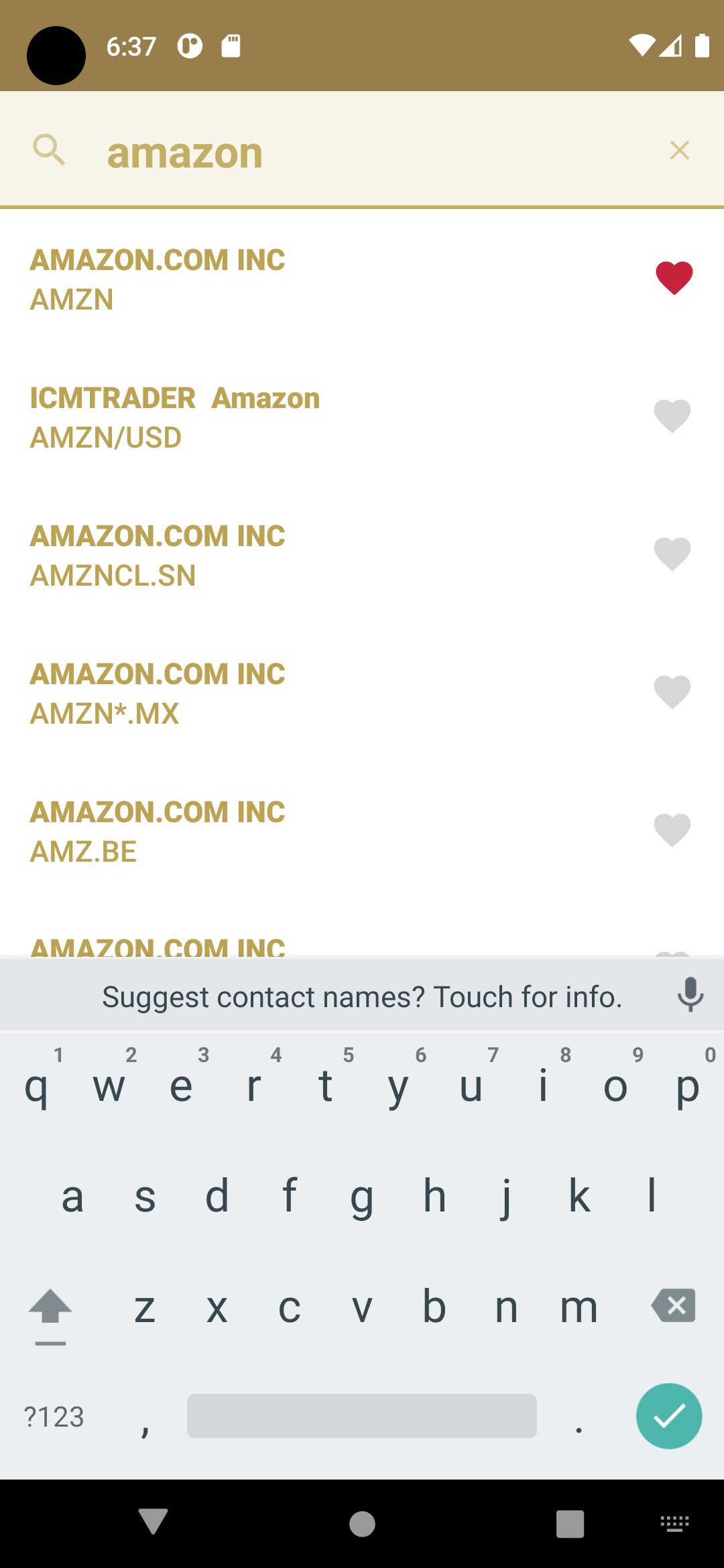Tap "Suggest contact names? Touch for info."

[362, 996]
